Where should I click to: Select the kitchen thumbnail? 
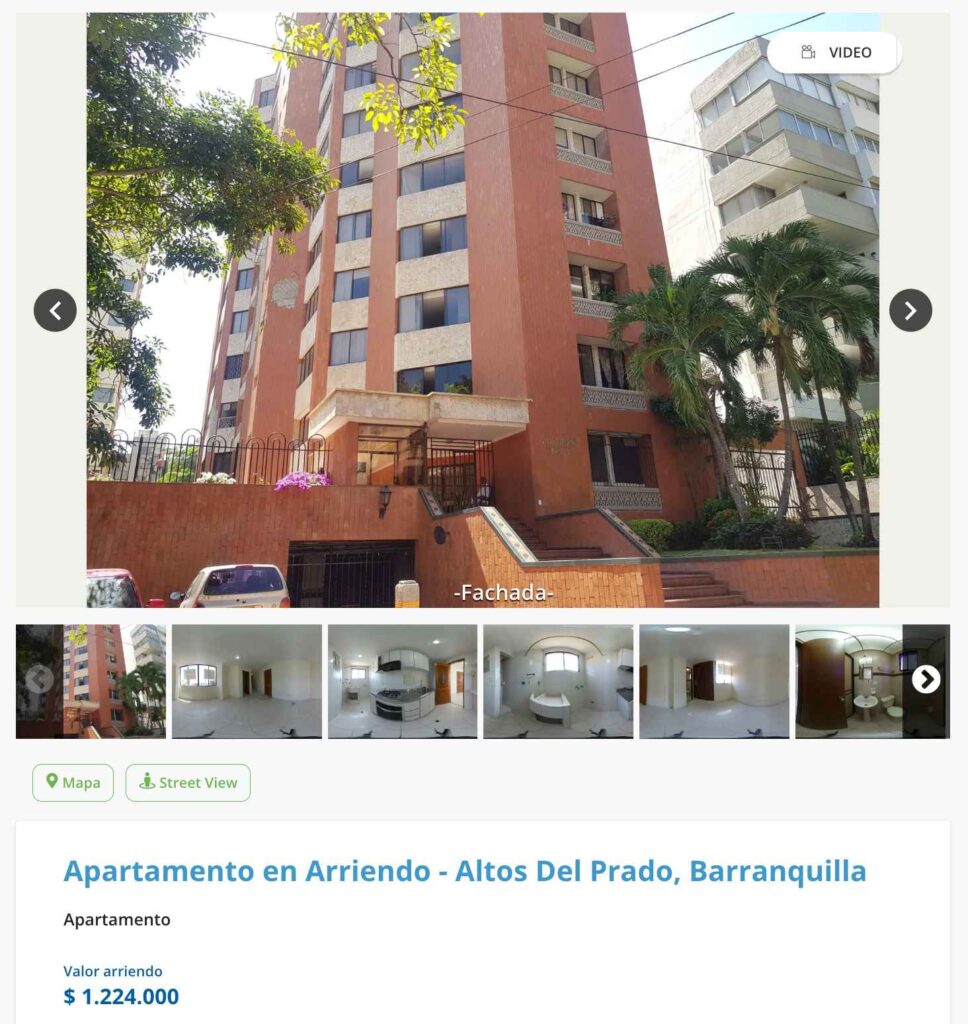point(403,682)
